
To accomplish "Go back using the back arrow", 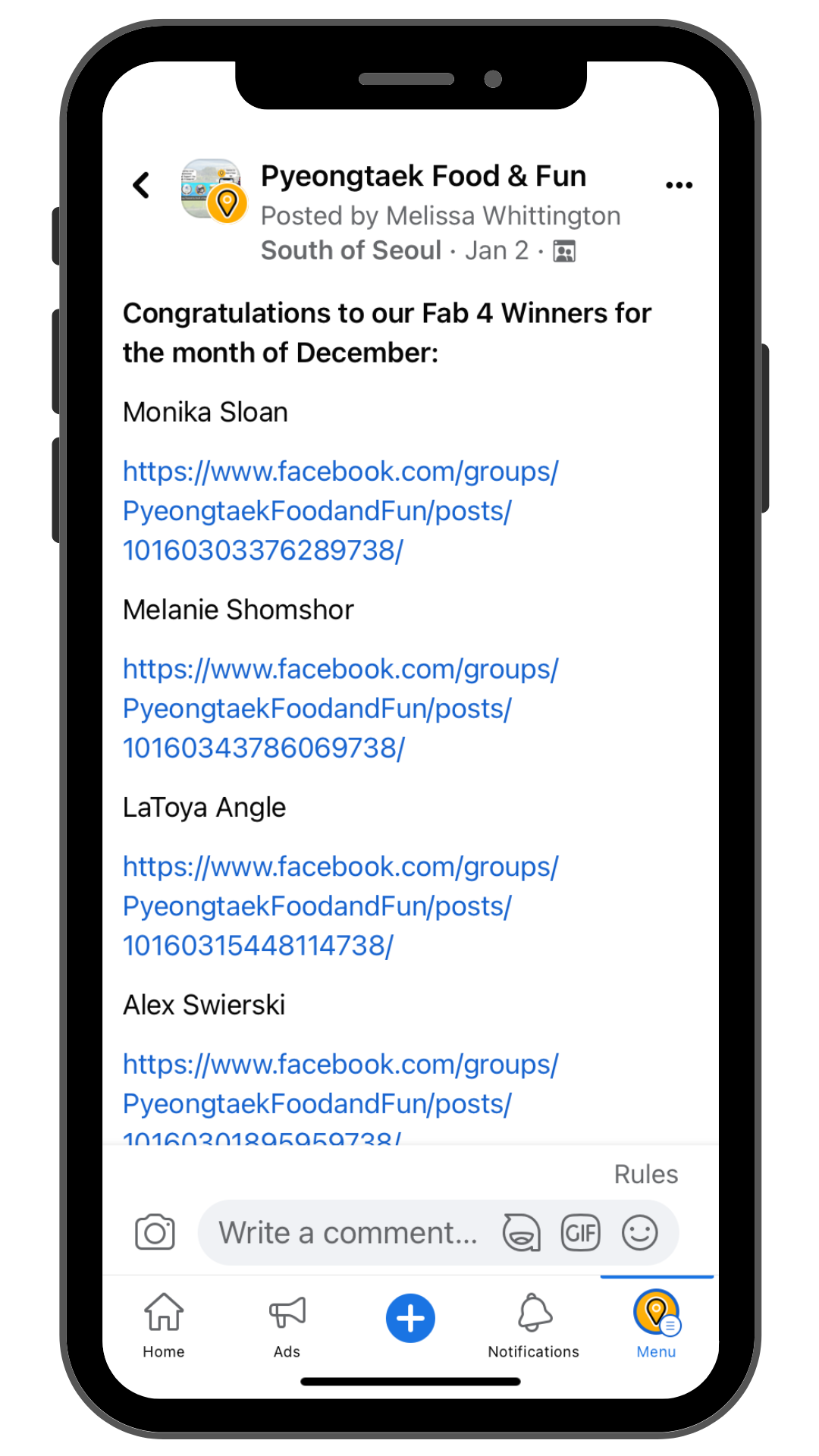I will tap(142, 185).
